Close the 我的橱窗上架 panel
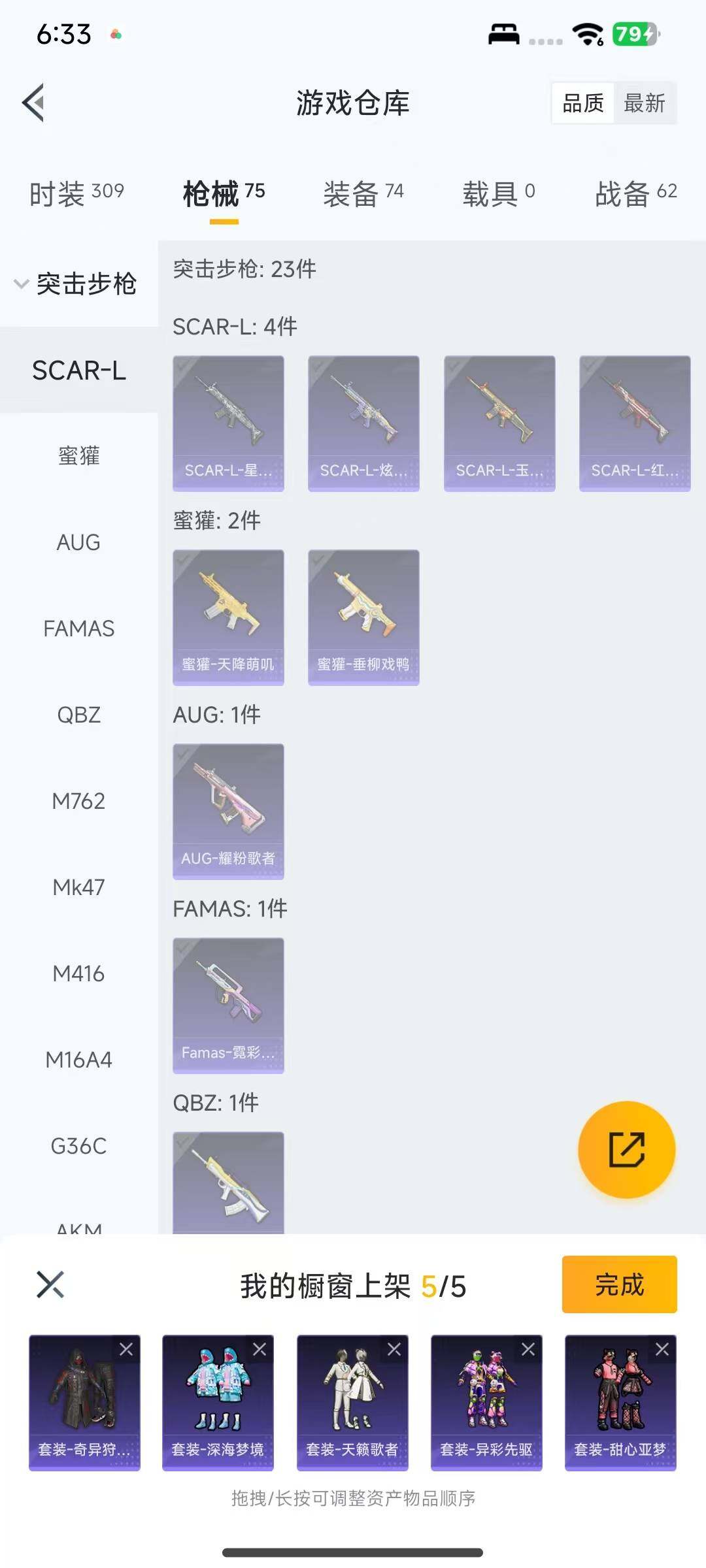706x1568 pixels. pyautogui.click(x=50, y=1284)
